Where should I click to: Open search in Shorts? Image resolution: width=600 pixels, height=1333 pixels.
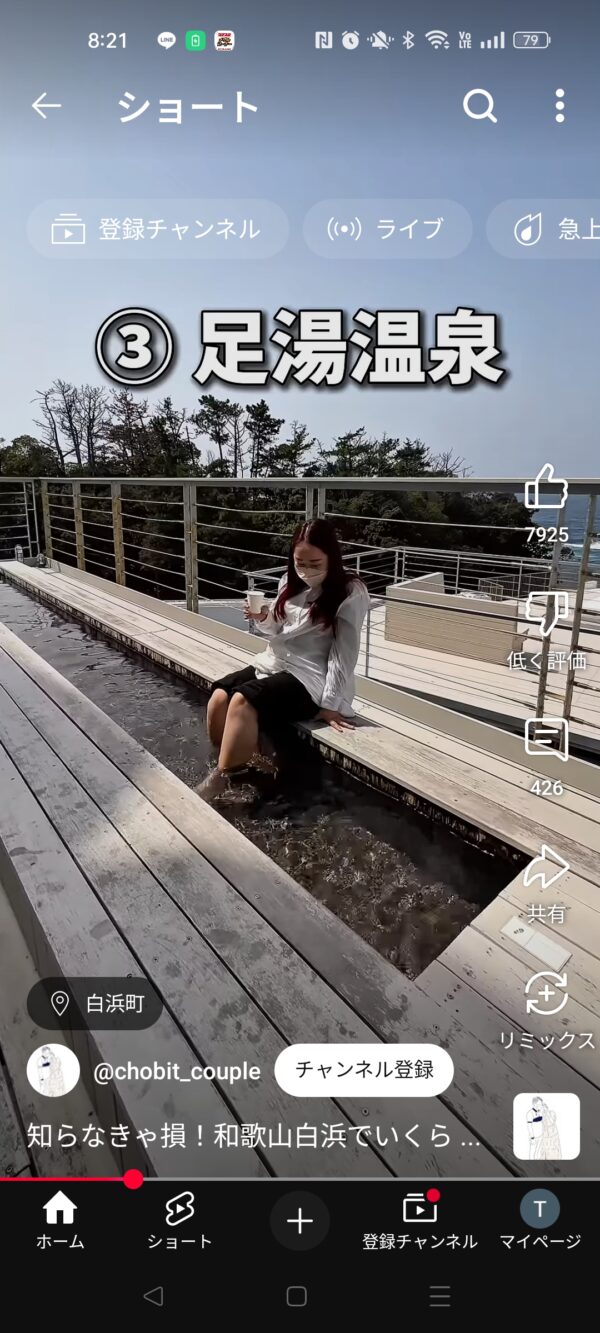479,106
